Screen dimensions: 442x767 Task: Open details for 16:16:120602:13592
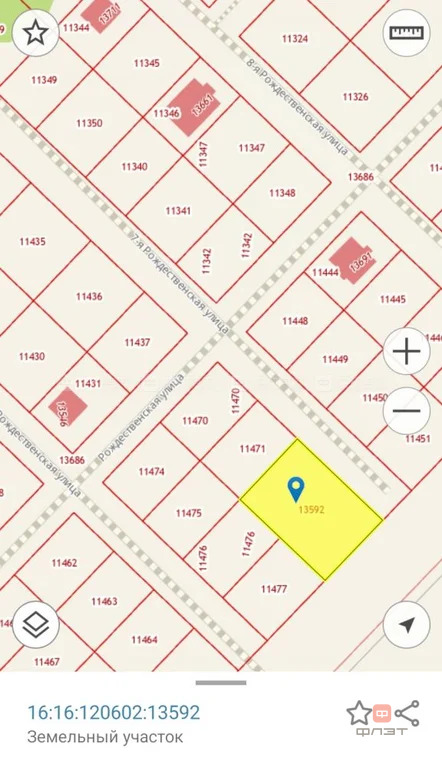tap(113, 712)
